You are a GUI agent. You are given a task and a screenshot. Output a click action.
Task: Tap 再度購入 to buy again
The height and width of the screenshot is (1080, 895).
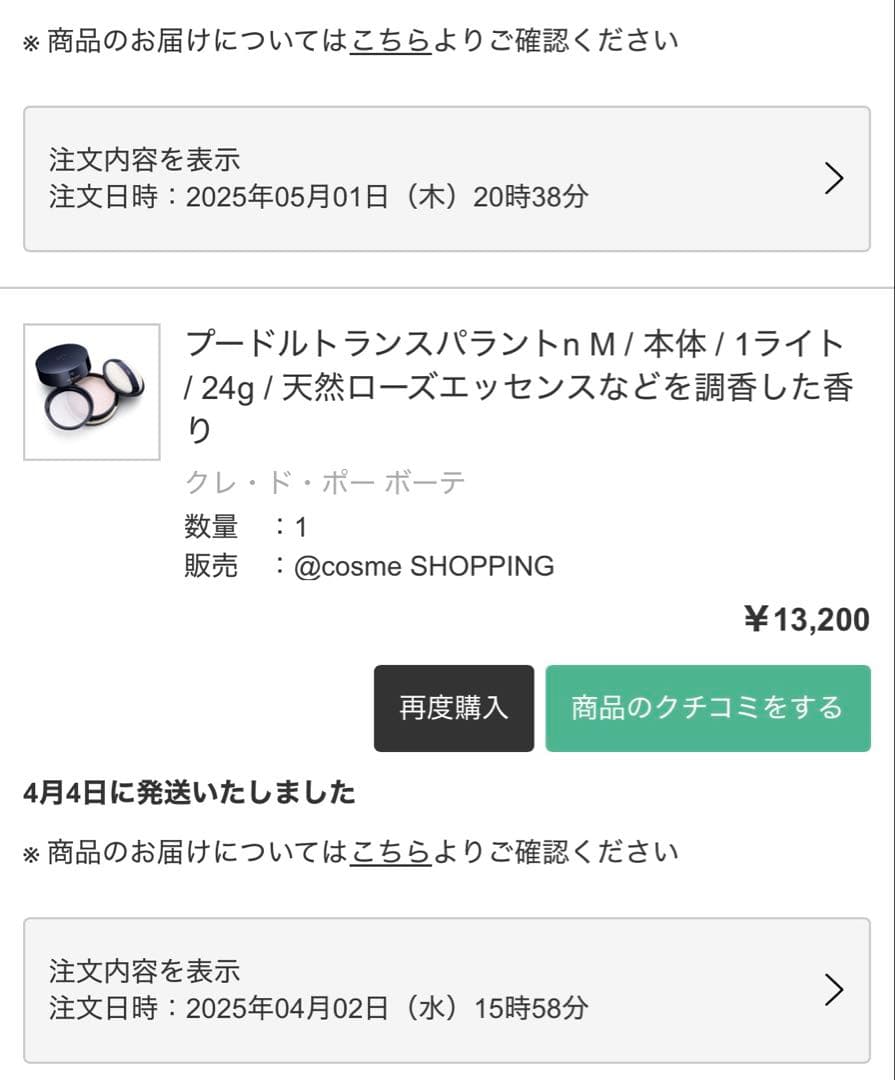click(454, 708)
